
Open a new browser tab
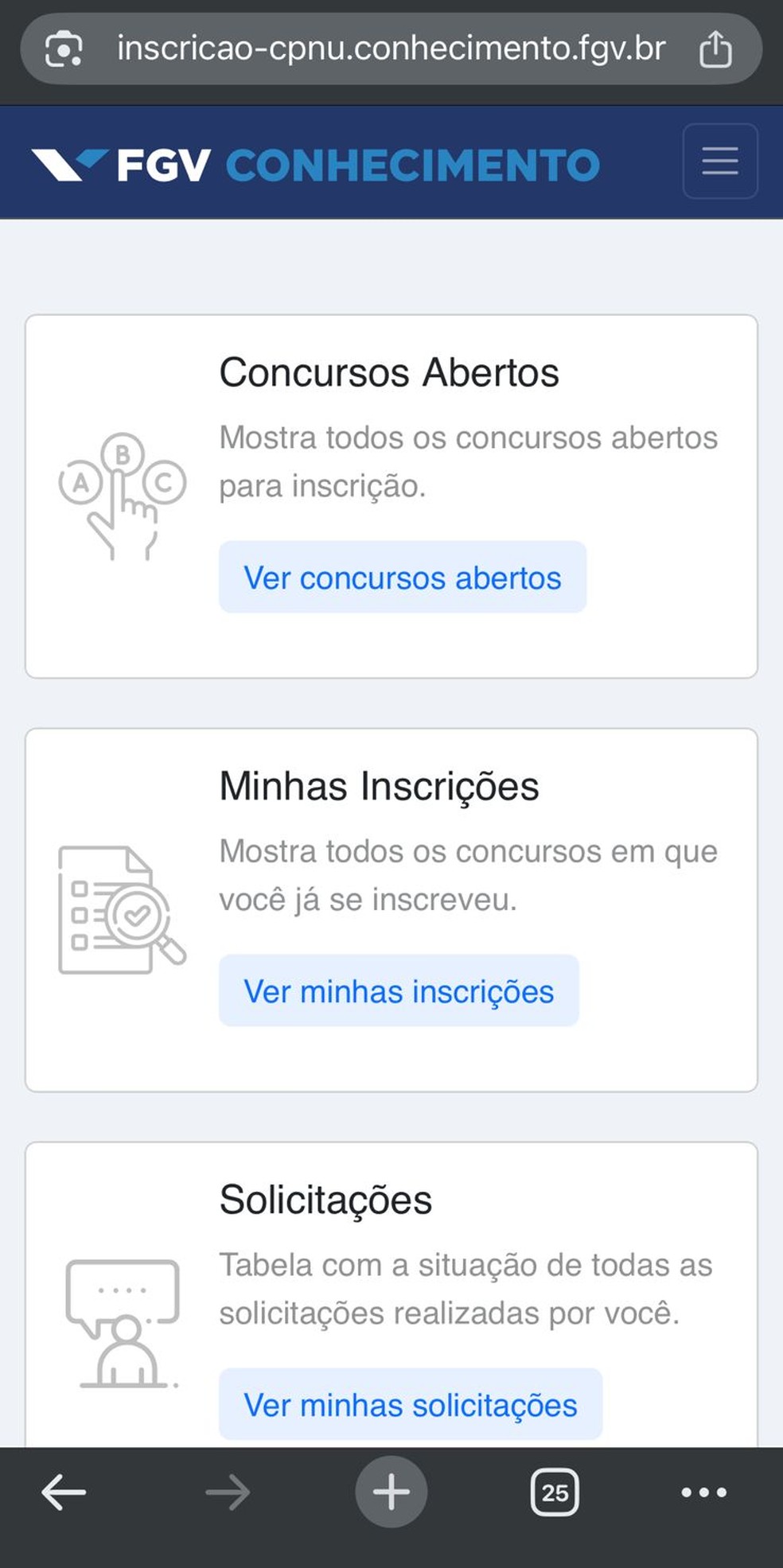click(x=391, y=1492)
